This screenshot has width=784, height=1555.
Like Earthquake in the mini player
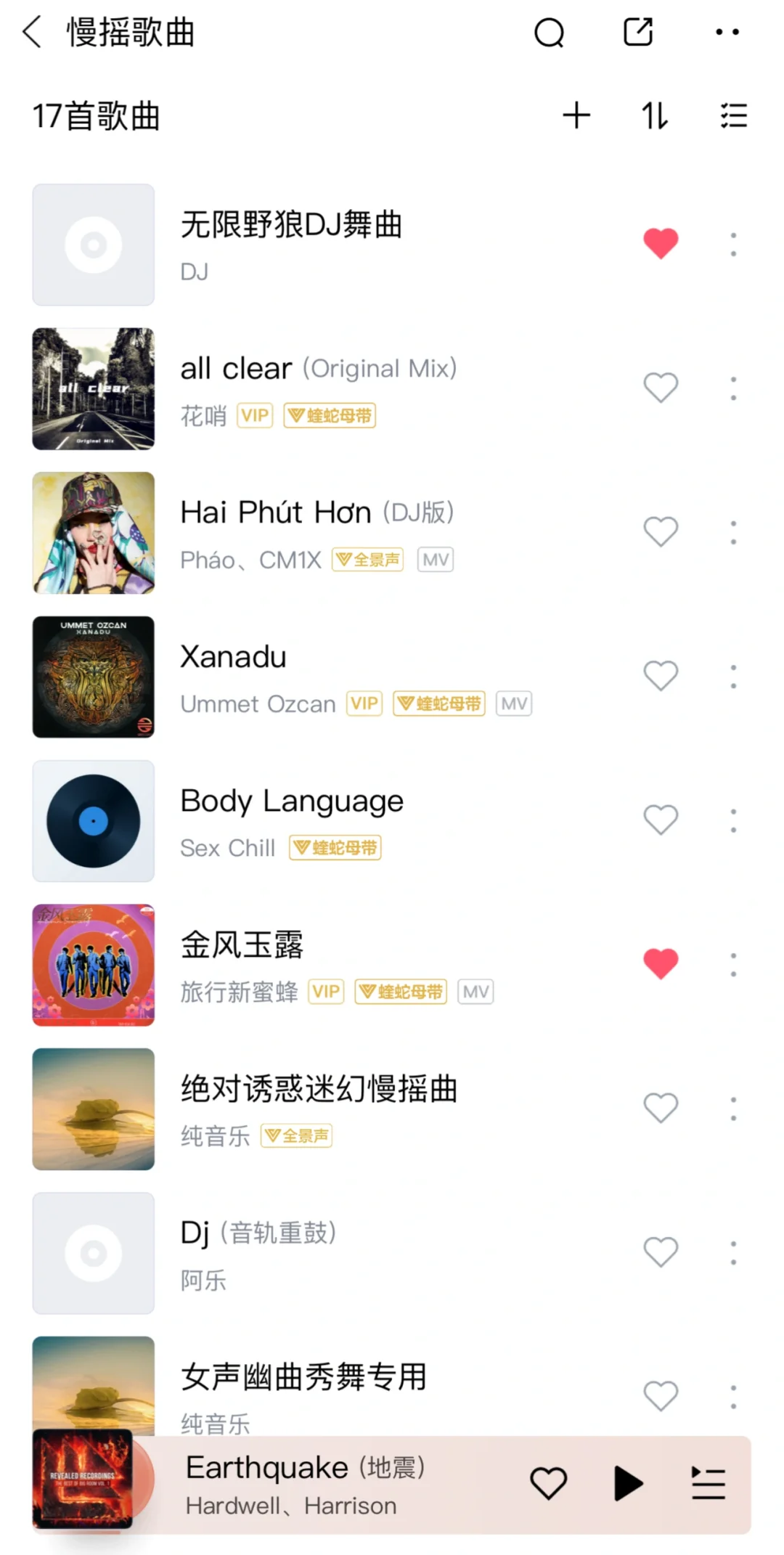[x=548, y=1483]
